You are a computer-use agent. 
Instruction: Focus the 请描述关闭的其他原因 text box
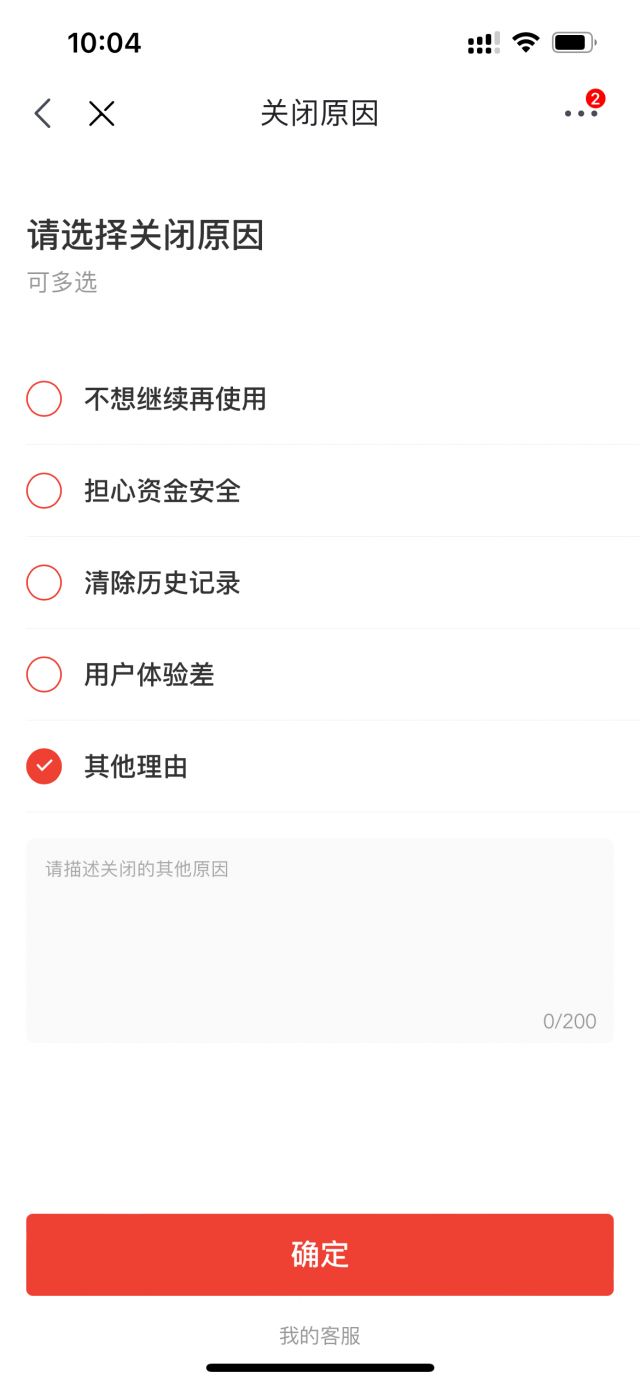click(320, 941)
